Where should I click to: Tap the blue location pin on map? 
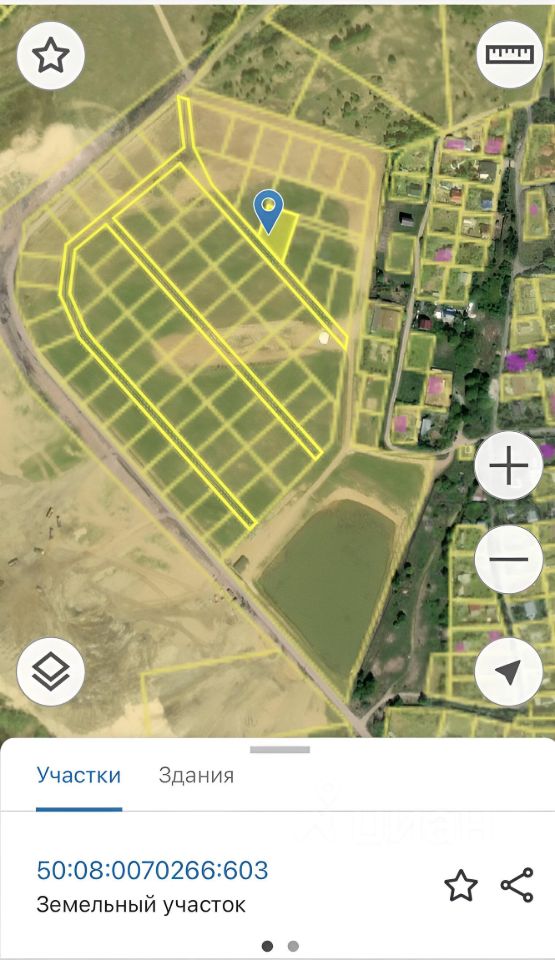pos(268,212)
